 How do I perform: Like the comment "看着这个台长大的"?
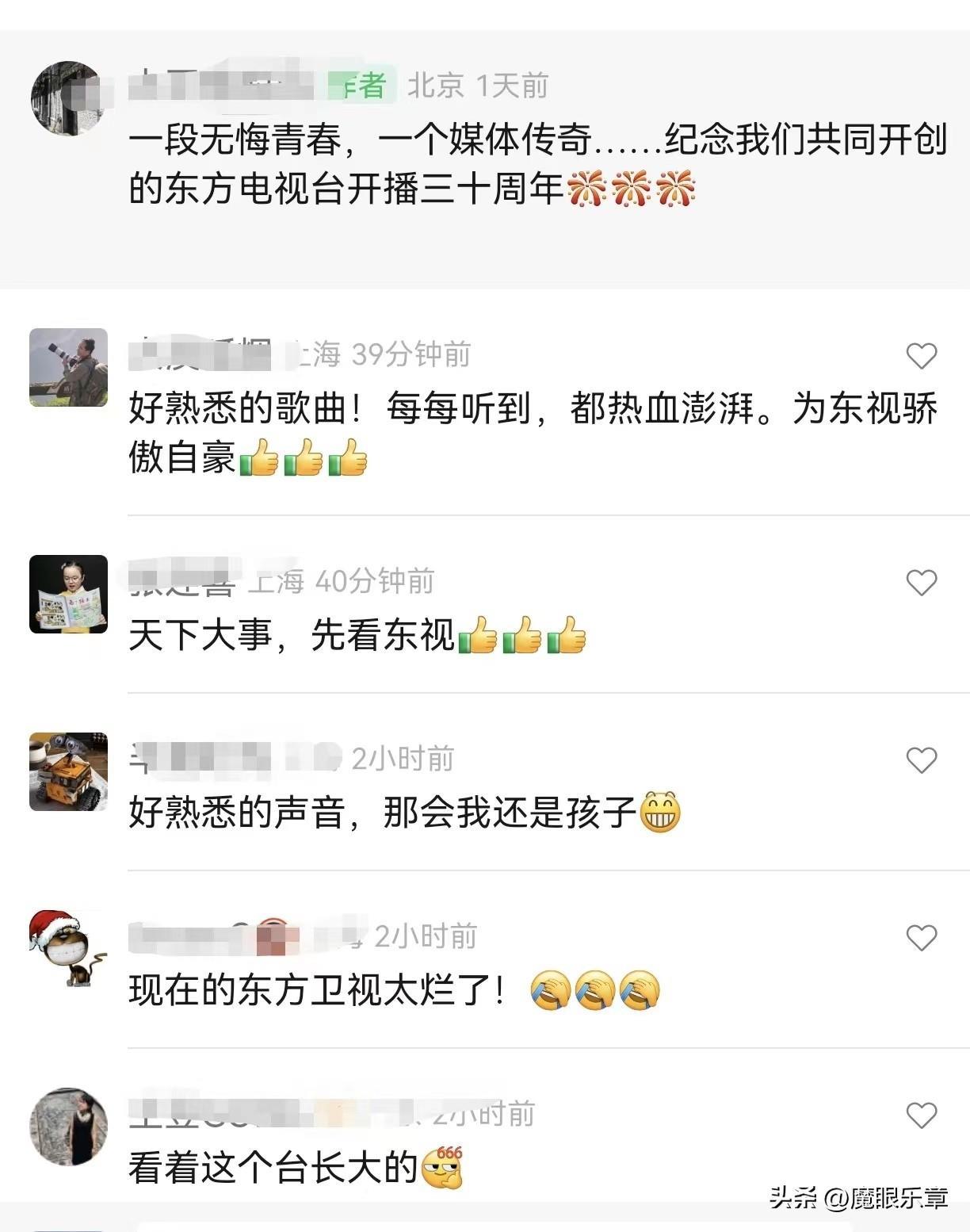click(921, 1115)
